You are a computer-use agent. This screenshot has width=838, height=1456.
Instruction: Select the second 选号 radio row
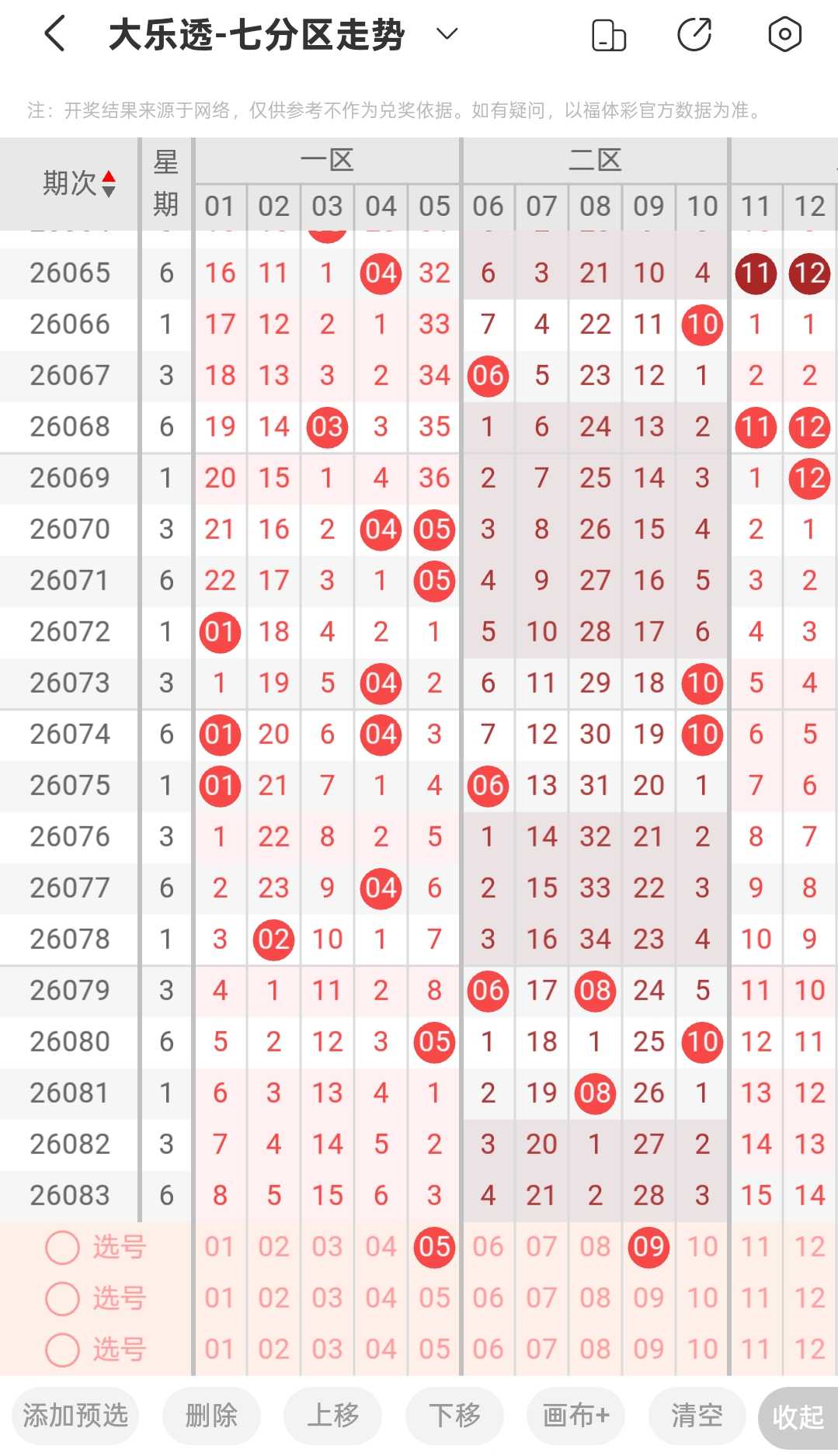pos(96,1298)
